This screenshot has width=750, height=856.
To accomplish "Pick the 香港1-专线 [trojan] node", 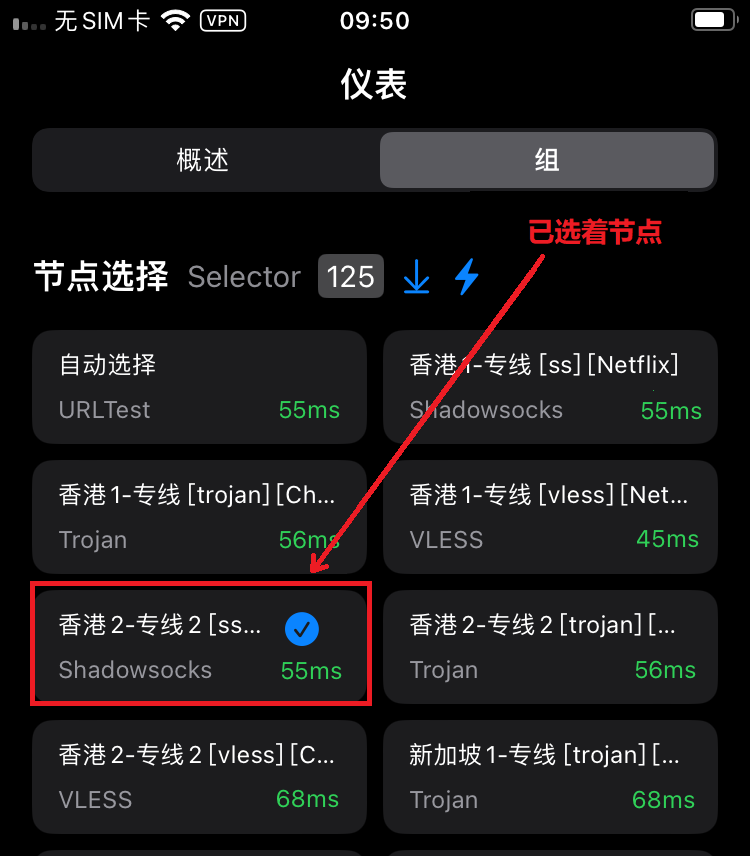I will click(x=199, y=517).
